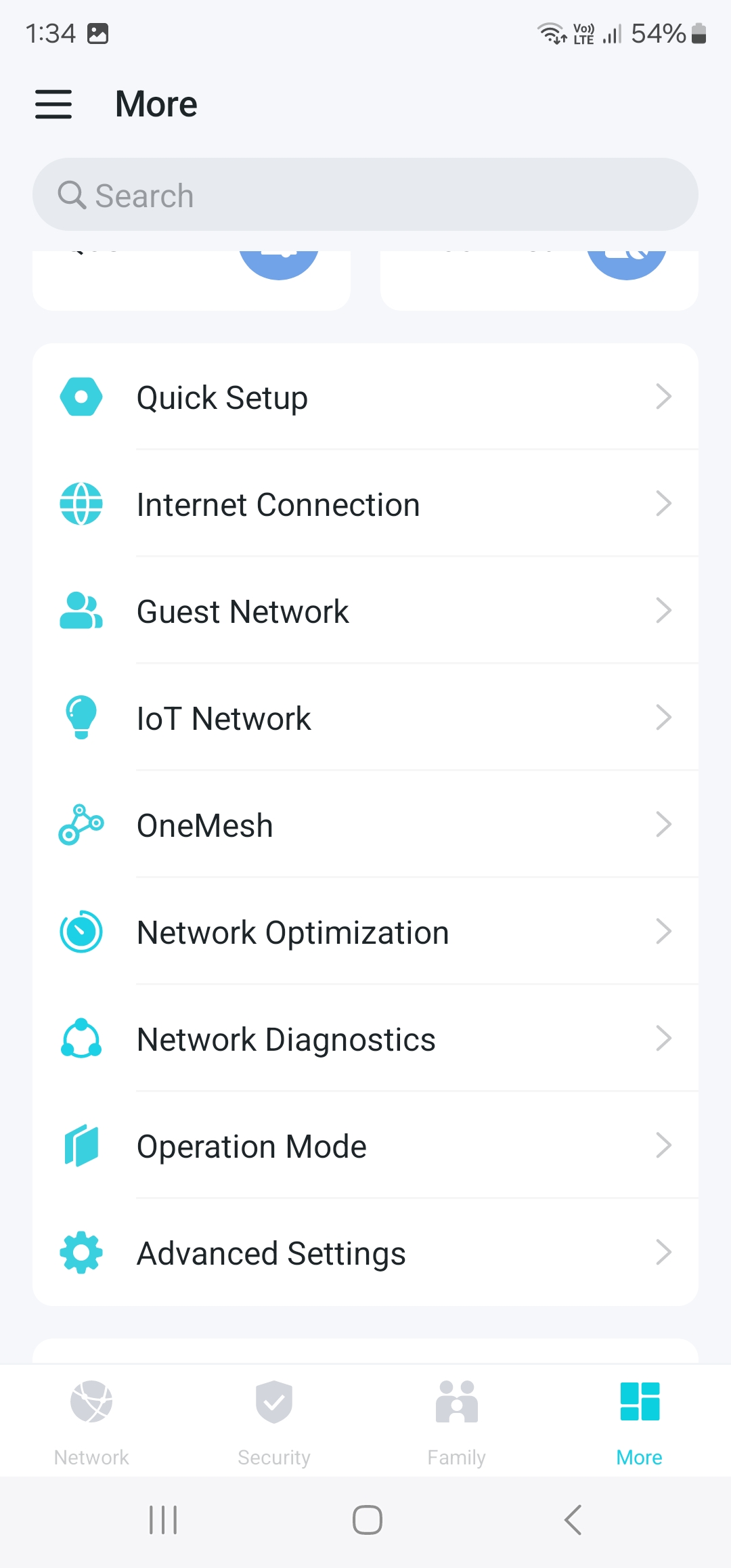Tap the Search field

(x=365, y=194)
